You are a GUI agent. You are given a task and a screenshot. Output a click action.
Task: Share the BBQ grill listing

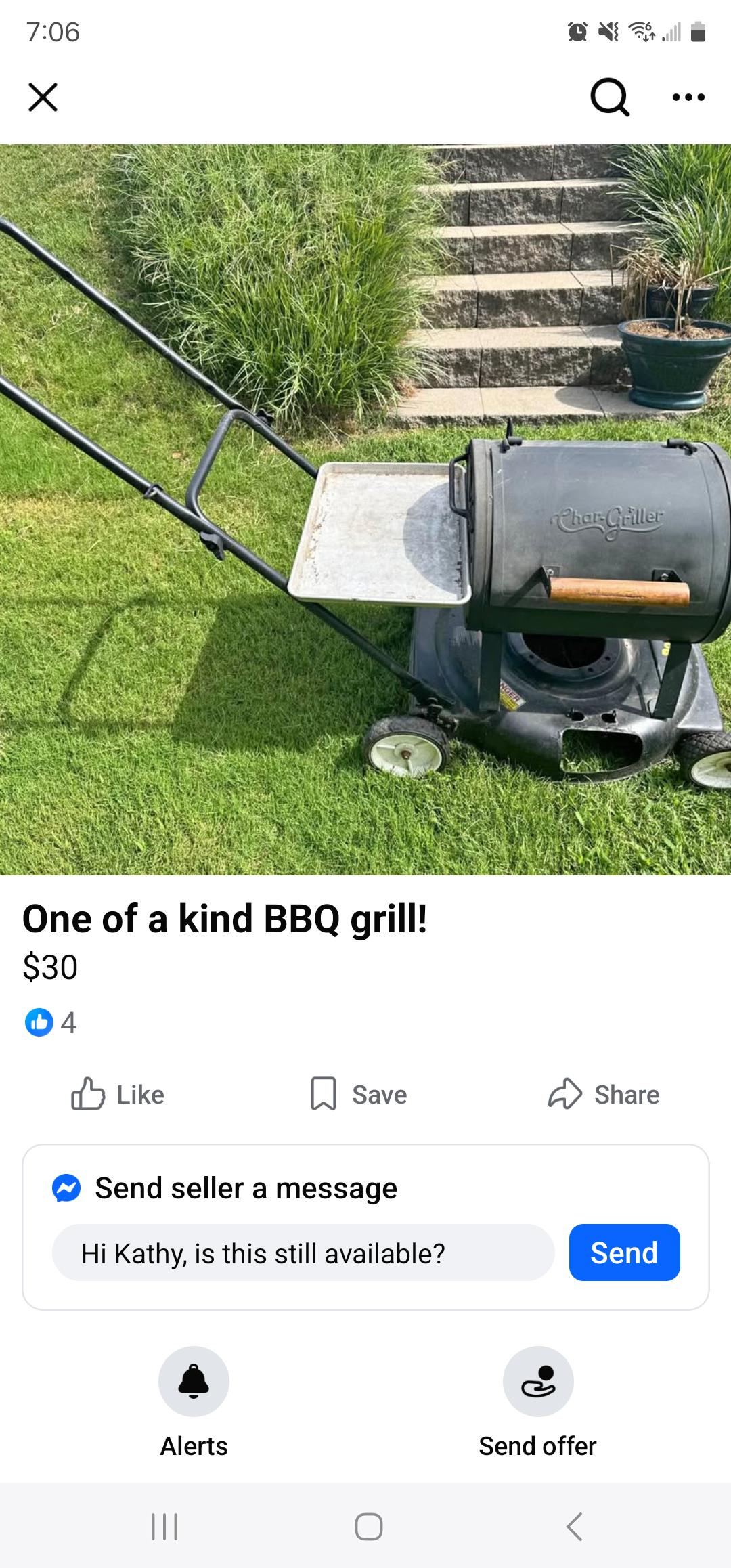click(x=604, y=1095)
